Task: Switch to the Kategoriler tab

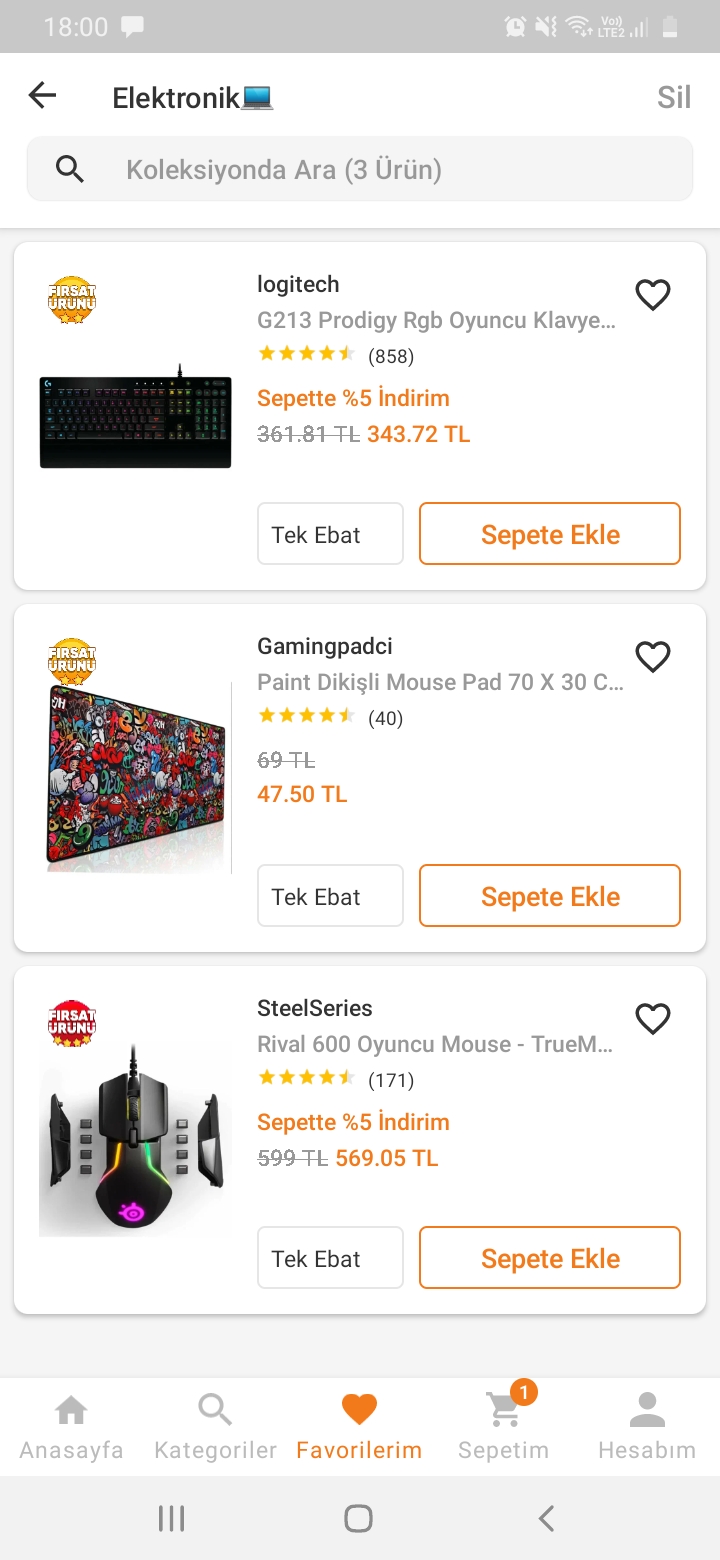Action: 215,1427
